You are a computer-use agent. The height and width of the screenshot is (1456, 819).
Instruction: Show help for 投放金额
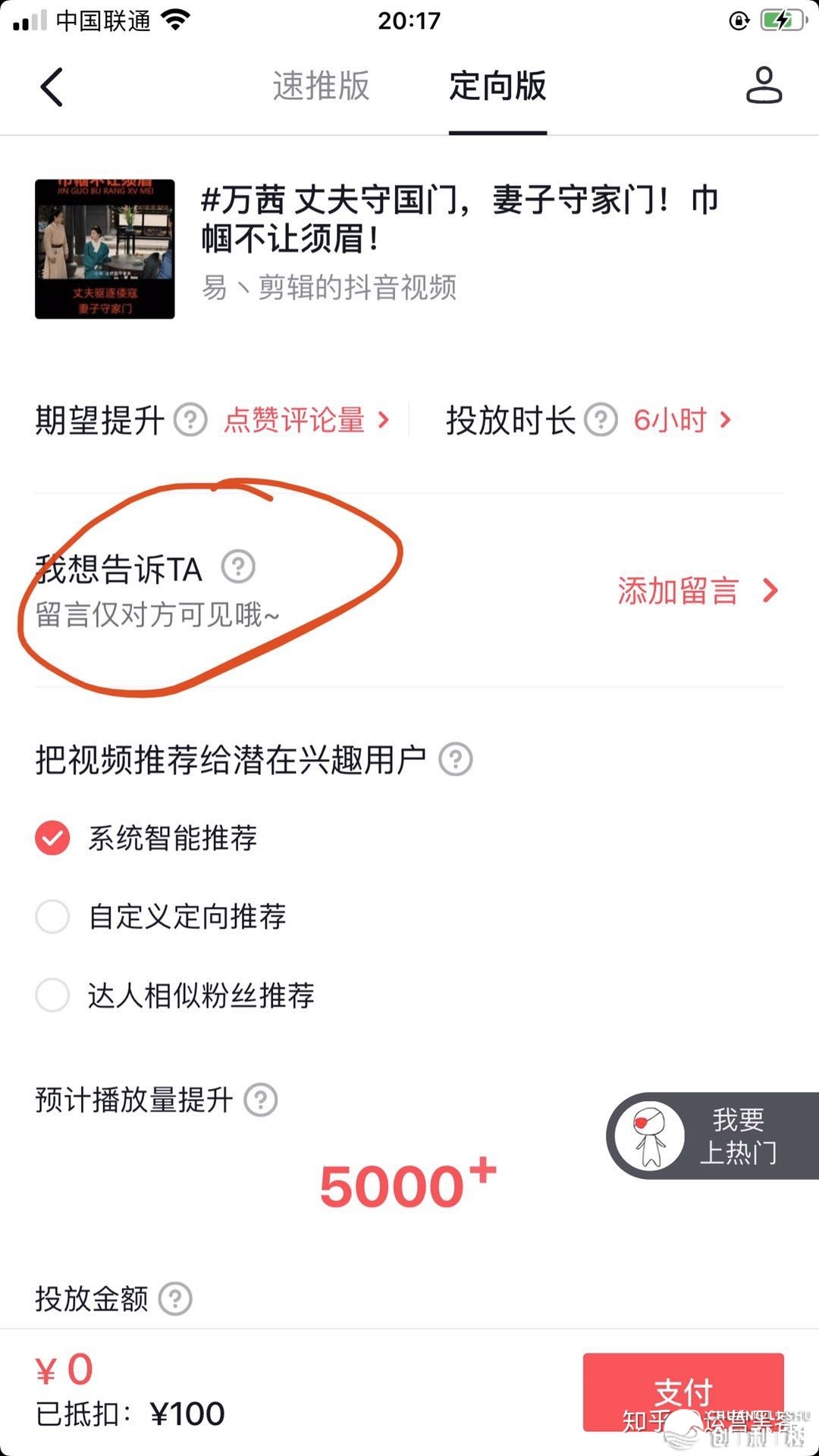(175, 1299)
